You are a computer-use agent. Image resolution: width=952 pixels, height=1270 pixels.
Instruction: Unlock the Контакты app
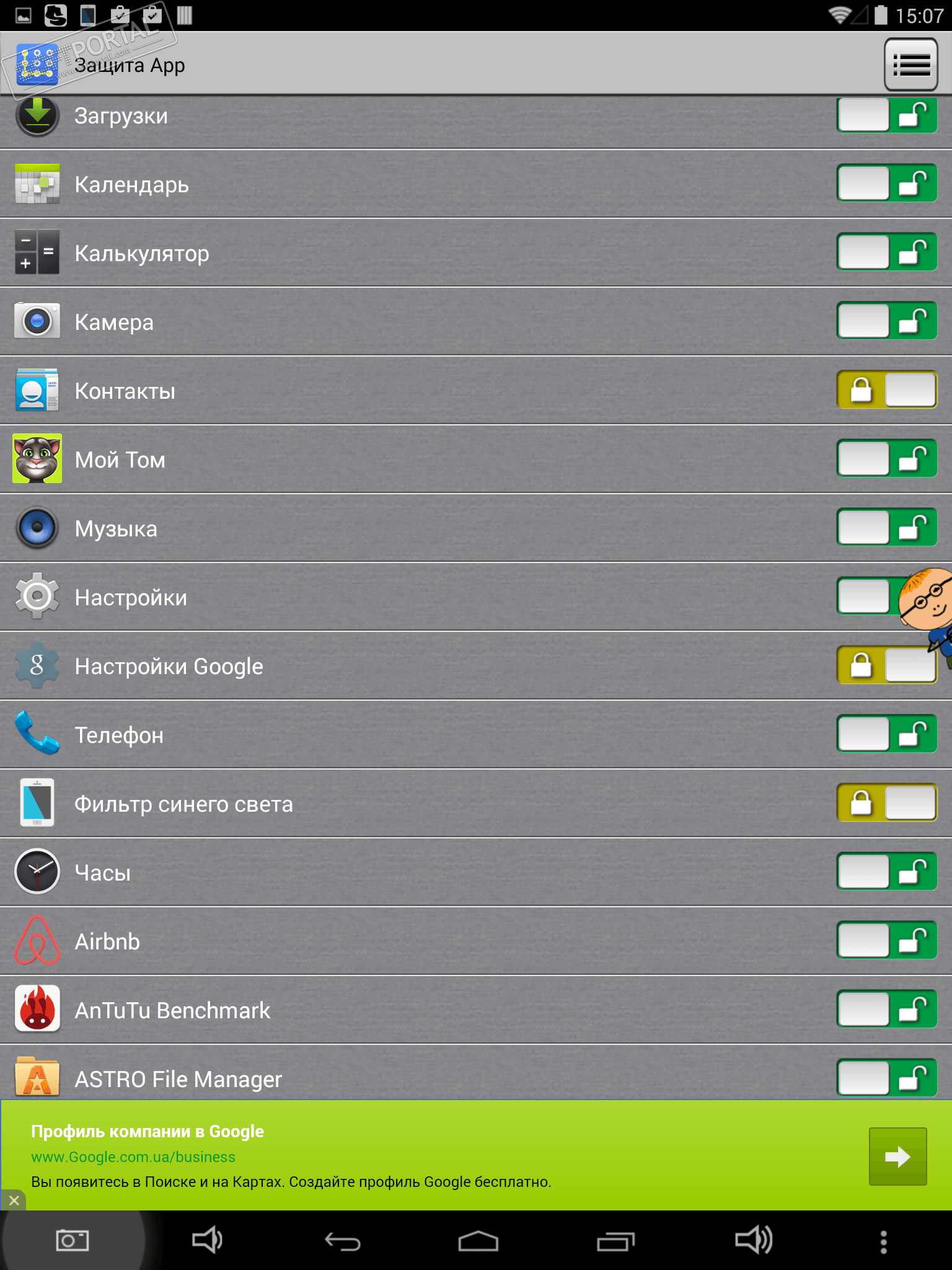886,390
